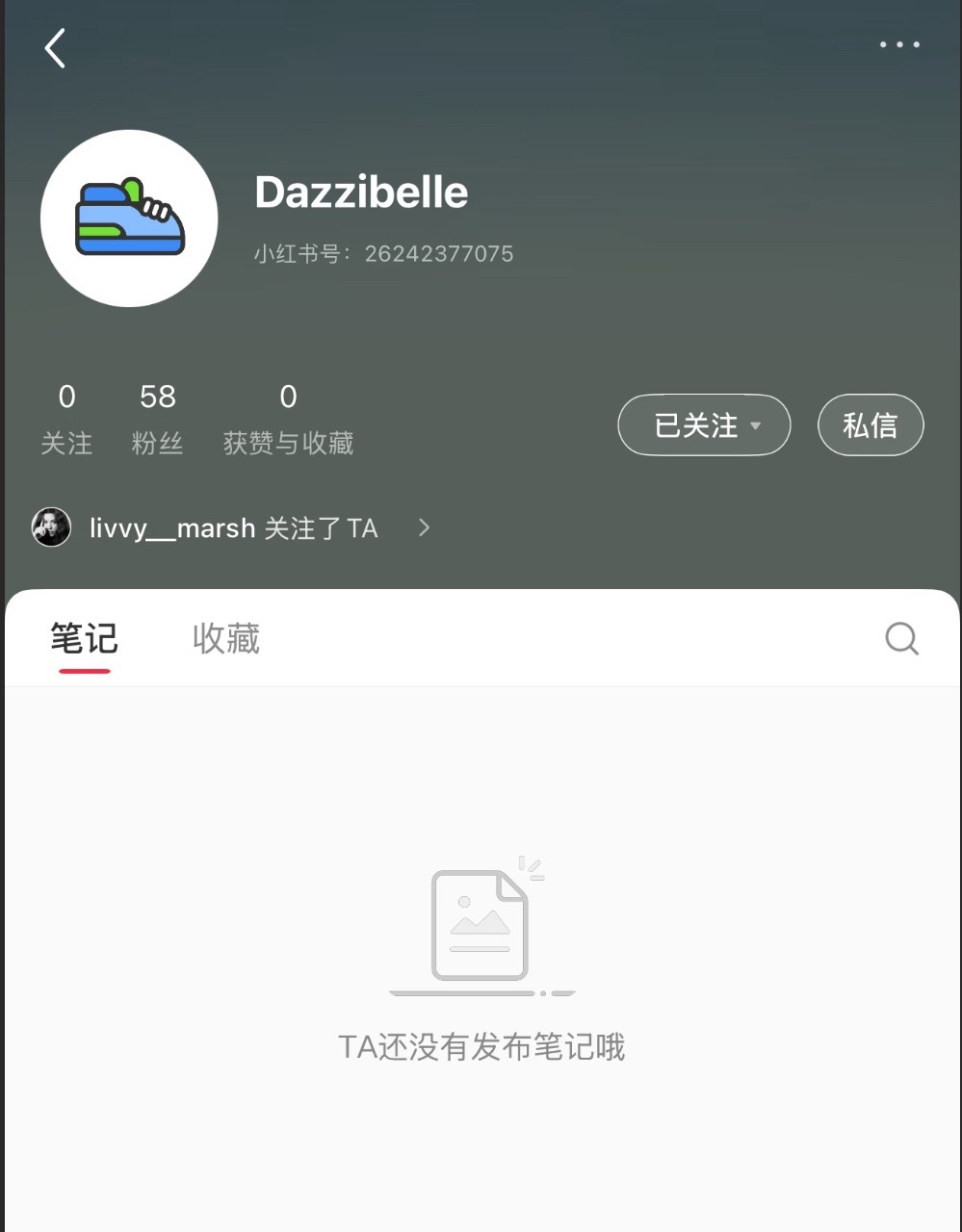Open a private message with 私信
This screenshot has width=962, height=1232.
coord(870,424)
